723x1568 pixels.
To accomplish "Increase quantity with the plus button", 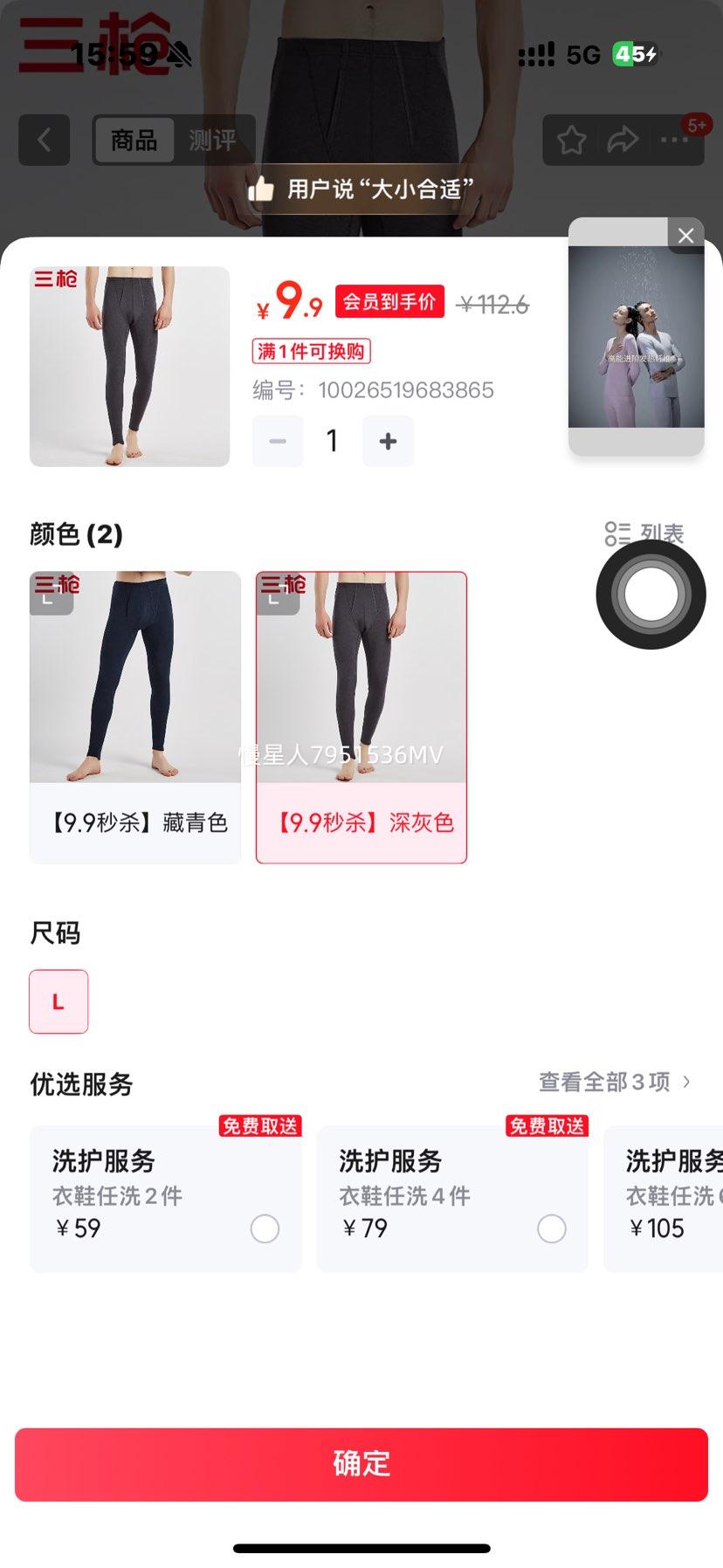I will point(388,441).
